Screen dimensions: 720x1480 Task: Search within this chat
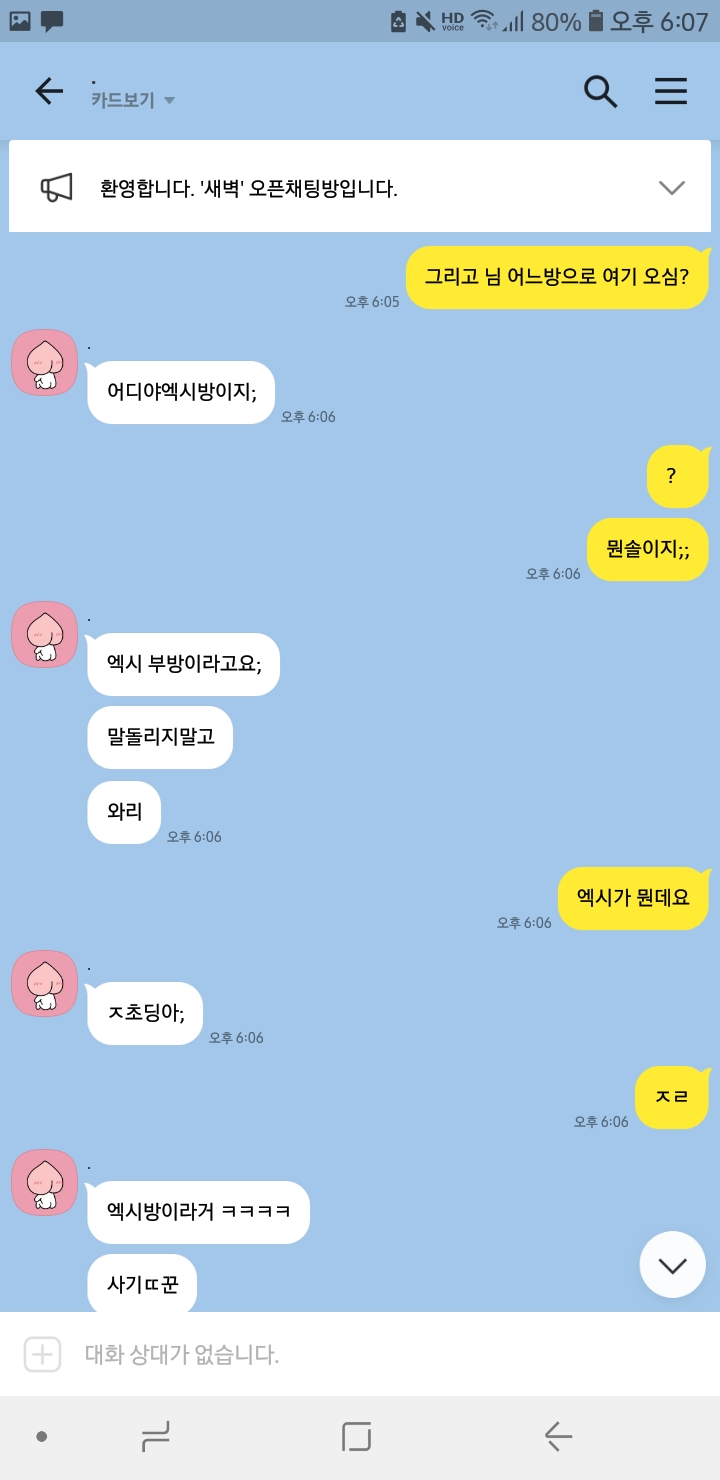(600, 91)
